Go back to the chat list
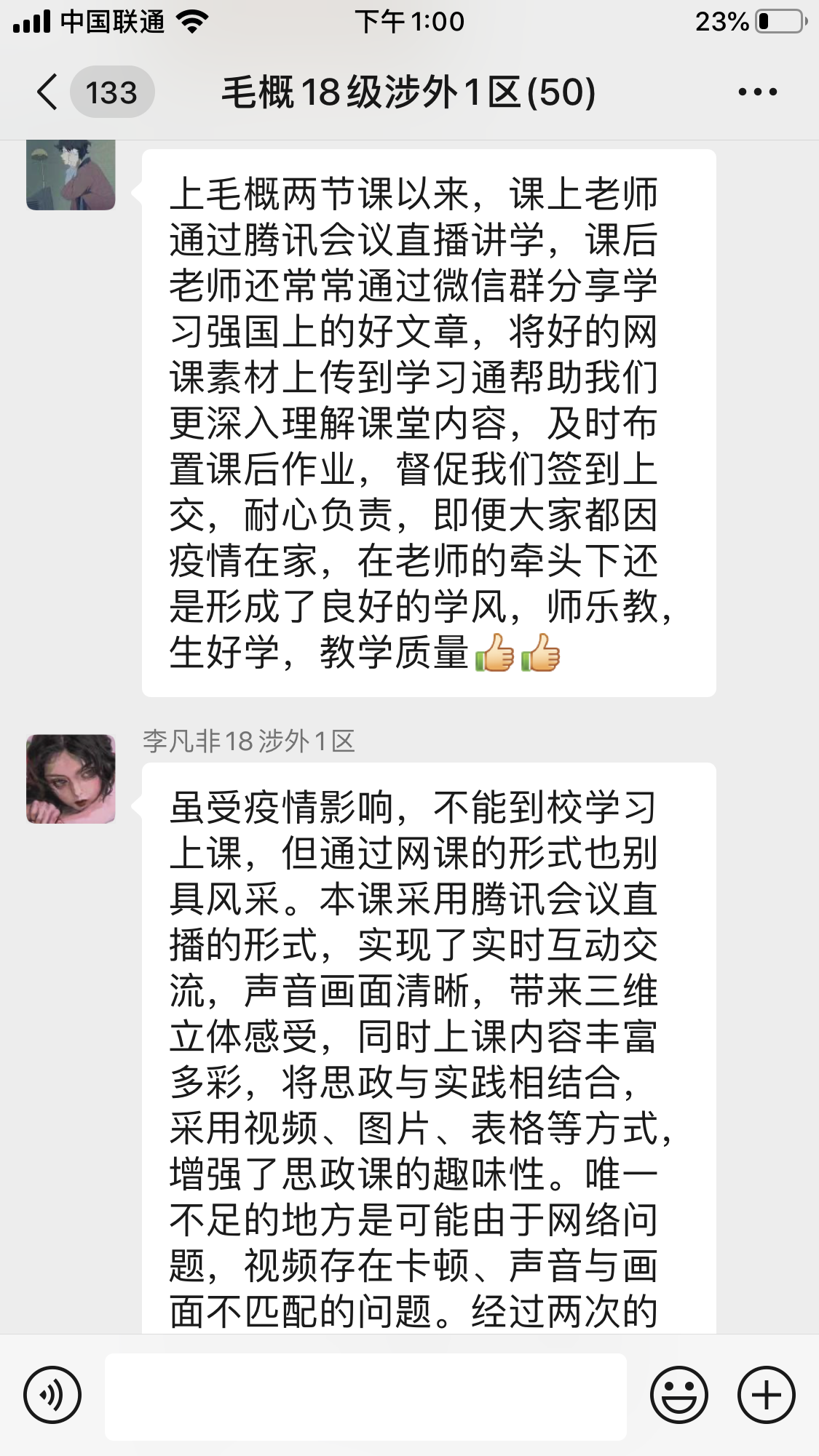The height and width of the screenshot is (1456, 819). tap(48, 92)
